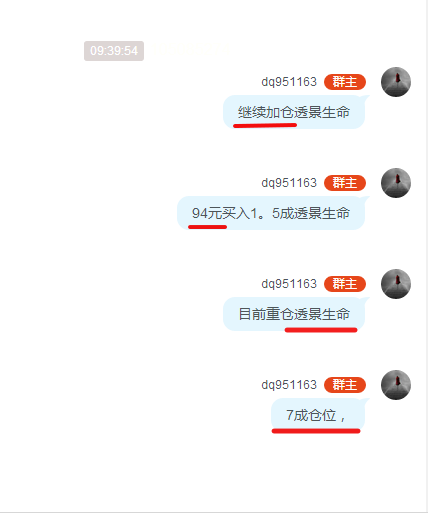The width and height of the screenshot is (428, 516).
Task: Tap avatar beside the '94元买入1。5成透景生命' message
Action: click(396, 183)
